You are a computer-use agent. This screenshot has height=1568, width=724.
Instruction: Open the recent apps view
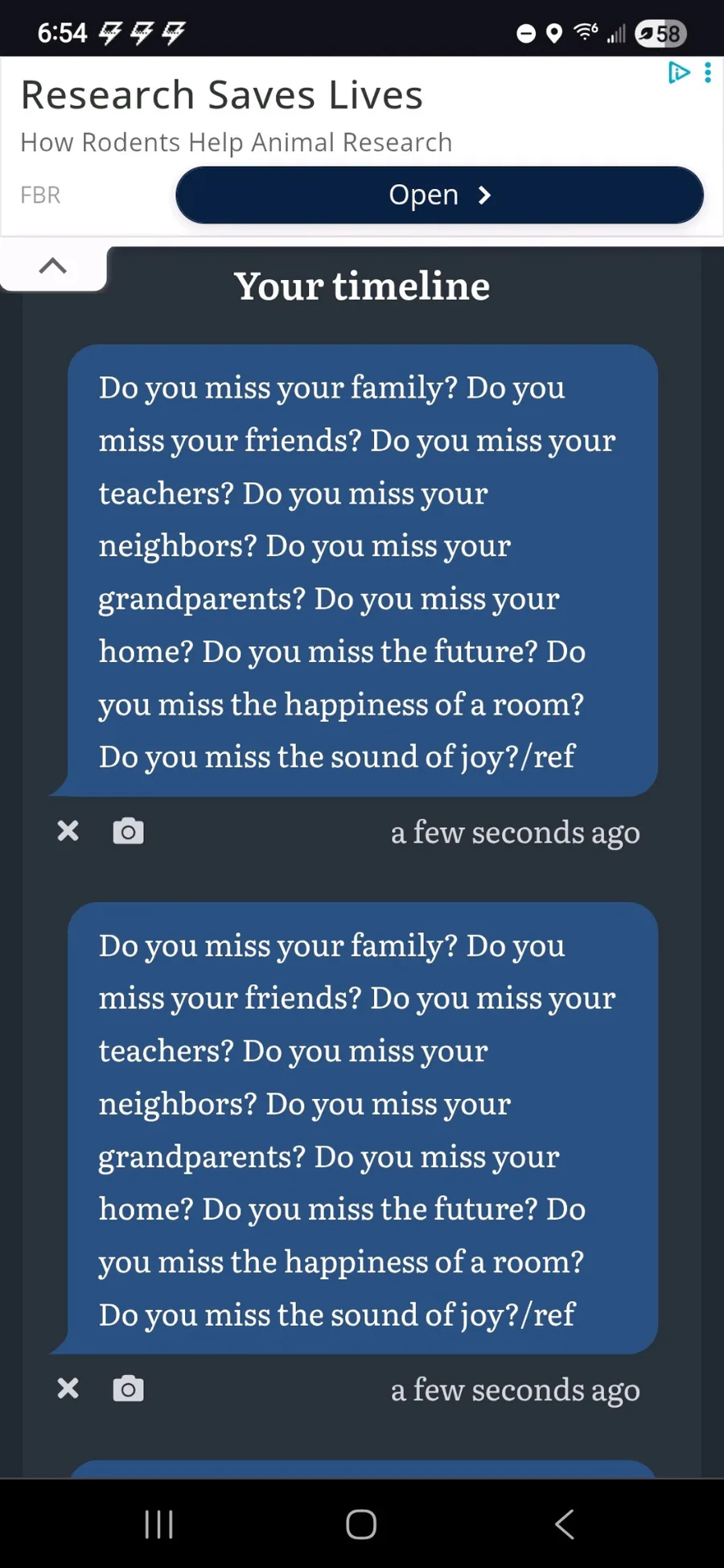[158, 1524]
